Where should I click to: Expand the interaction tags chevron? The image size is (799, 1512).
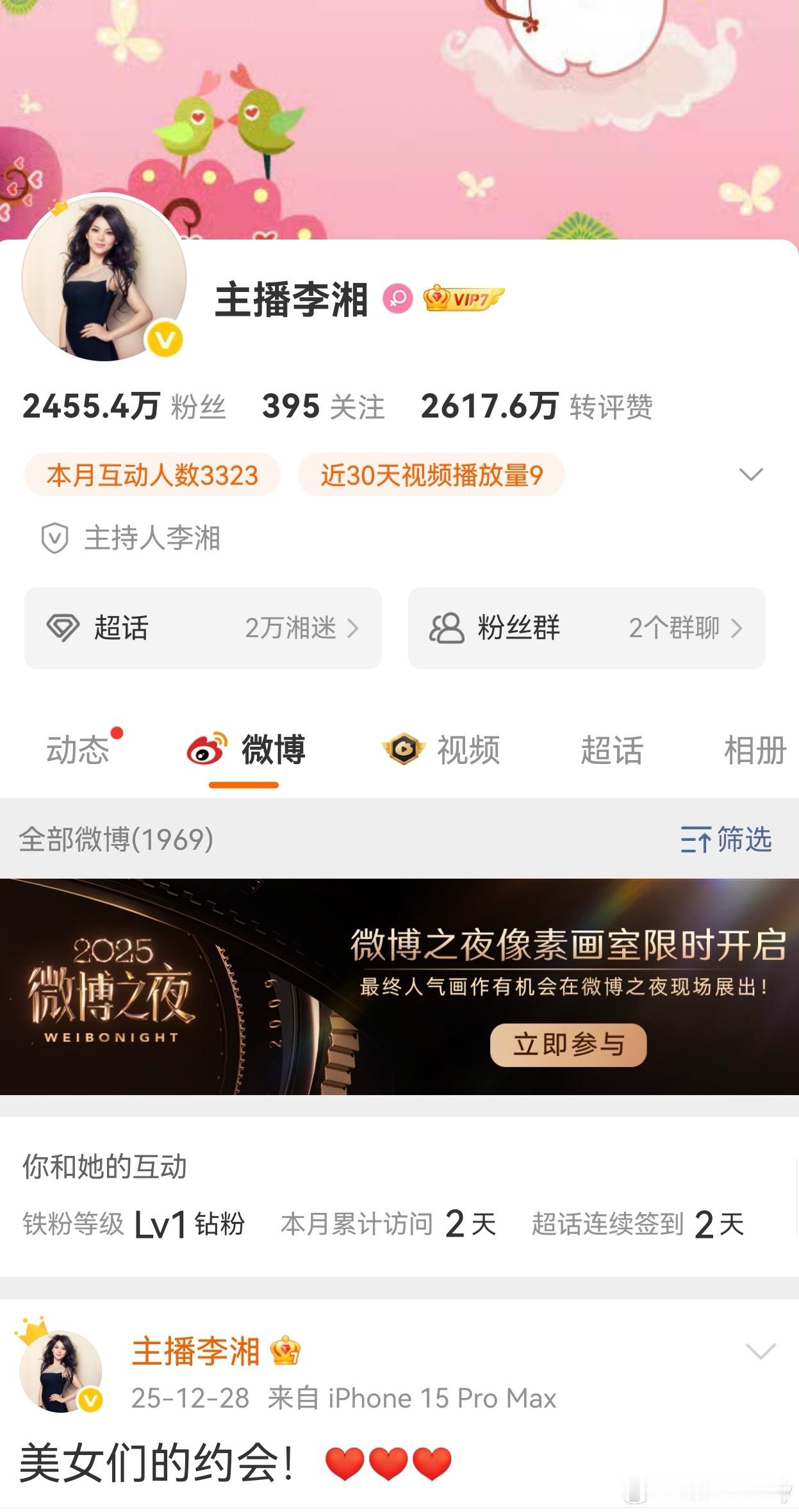click(750, 475)
